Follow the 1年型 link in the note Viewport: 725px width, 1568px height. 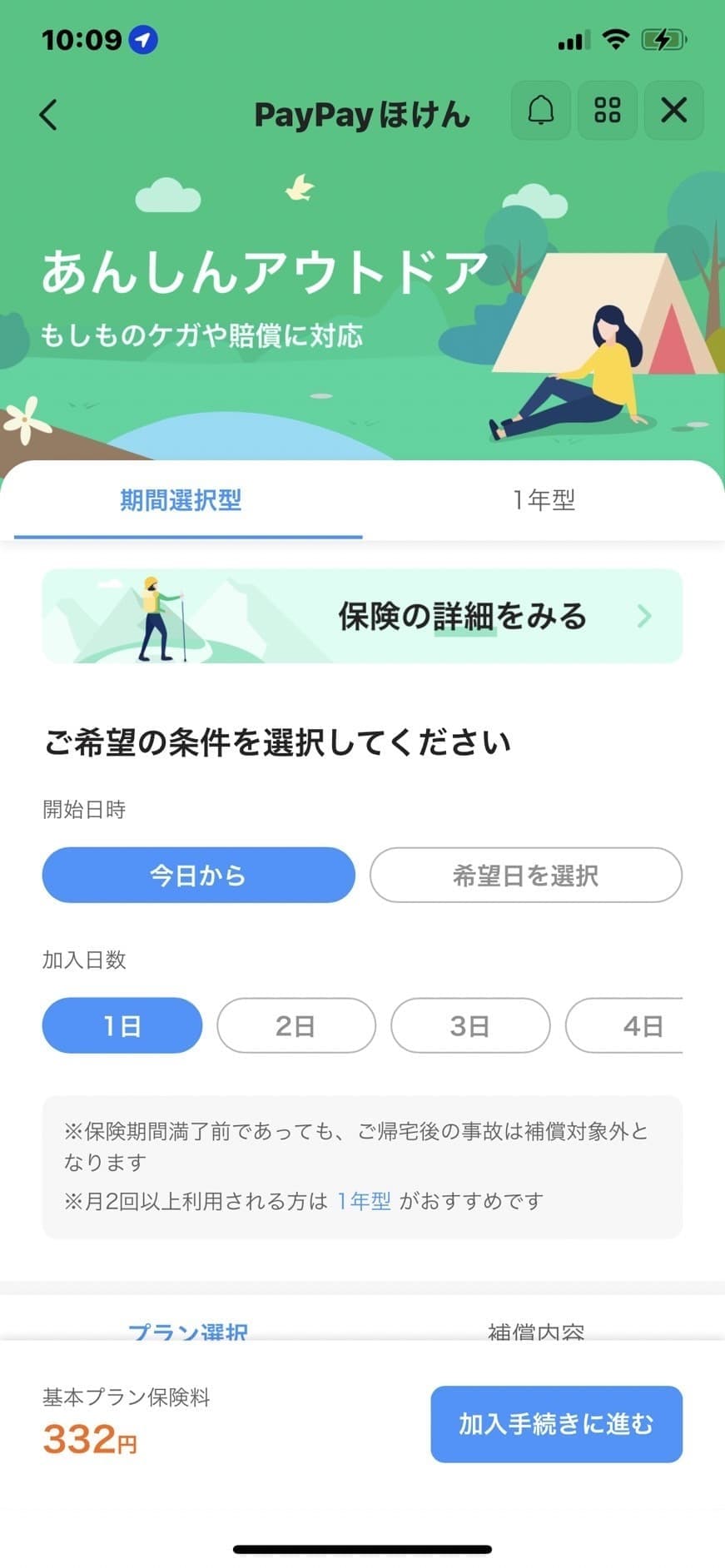(x=364, y=1201)
